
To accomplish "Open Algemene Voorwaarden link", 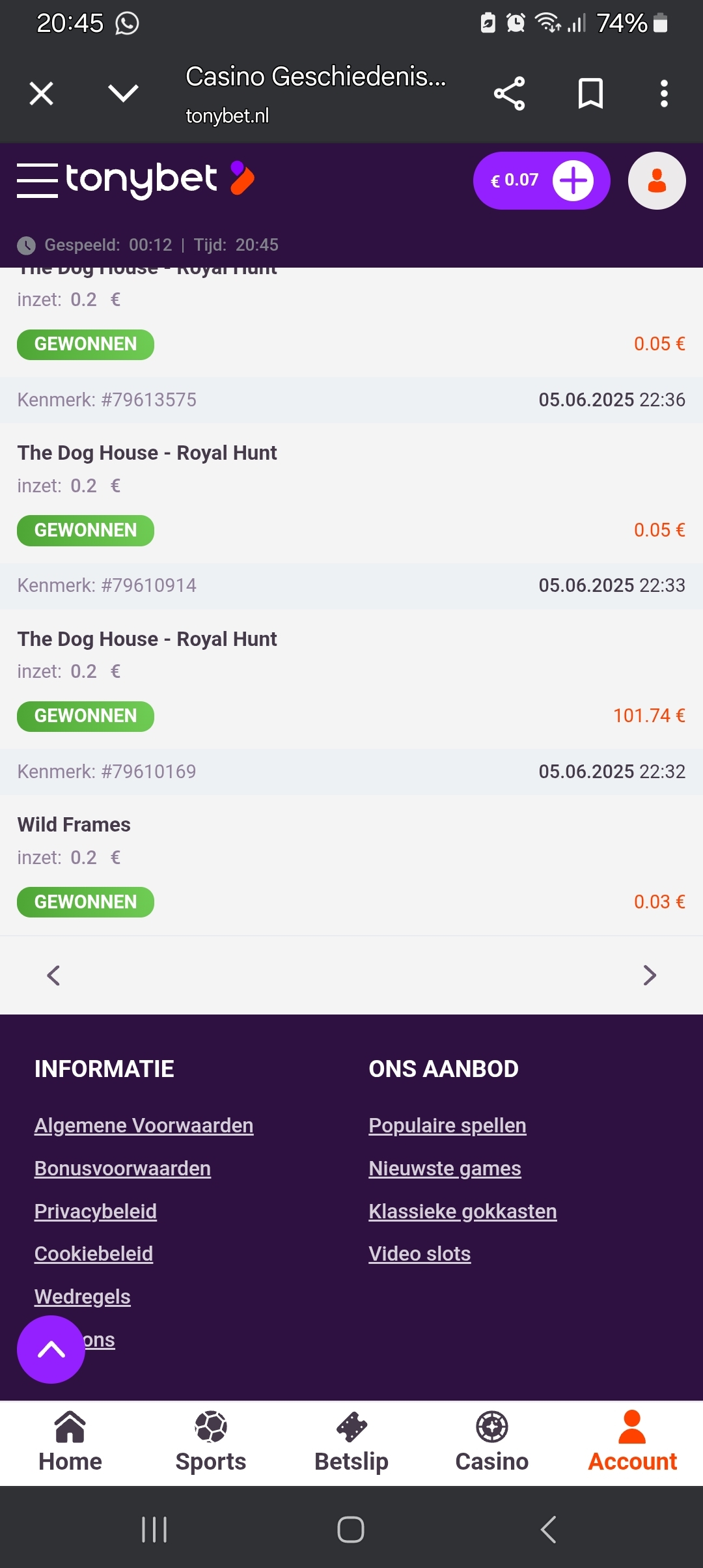I will (x=144, y=1125).
